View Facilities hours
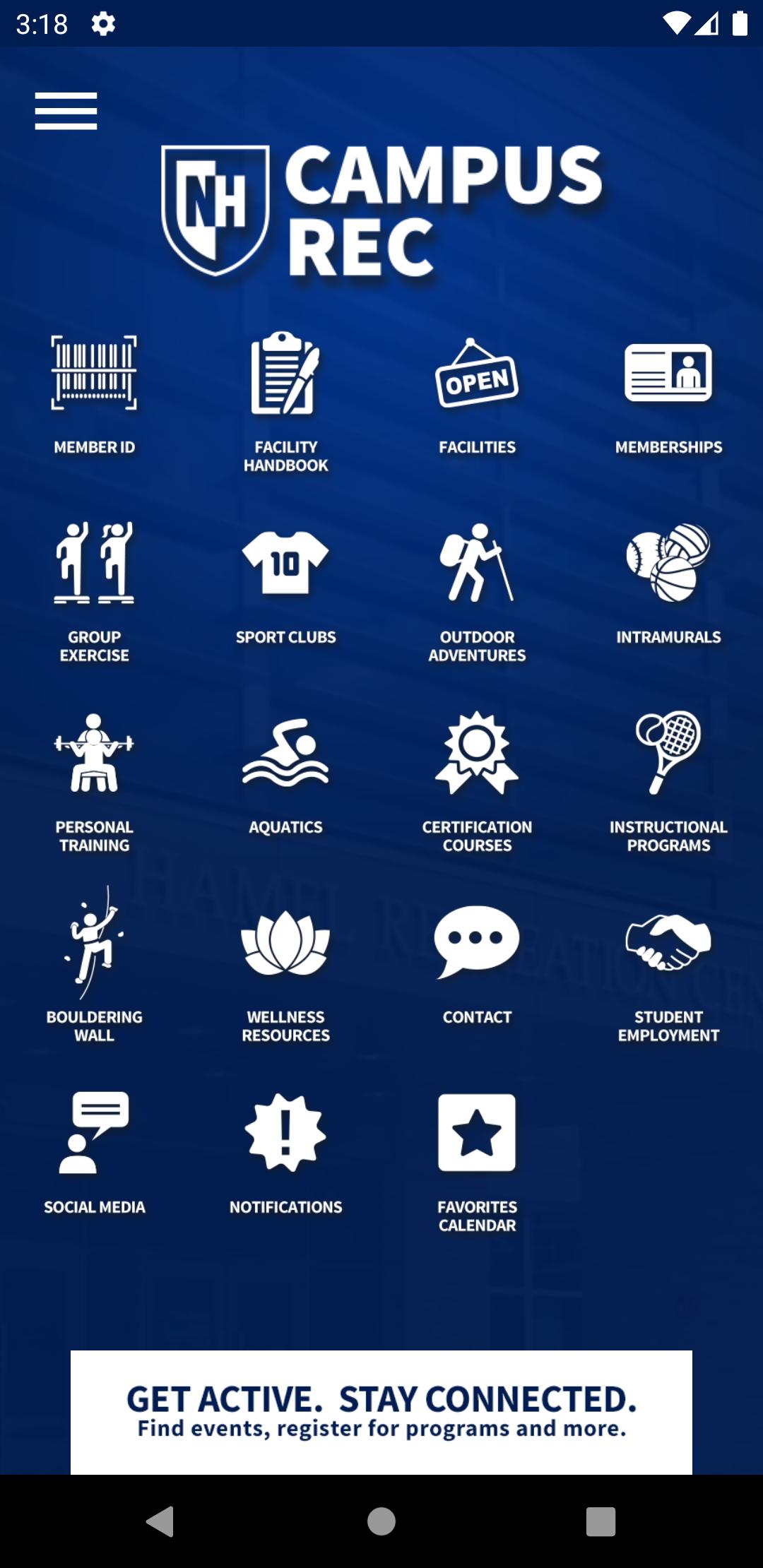The image size is (763, 1568). (477, 396)
